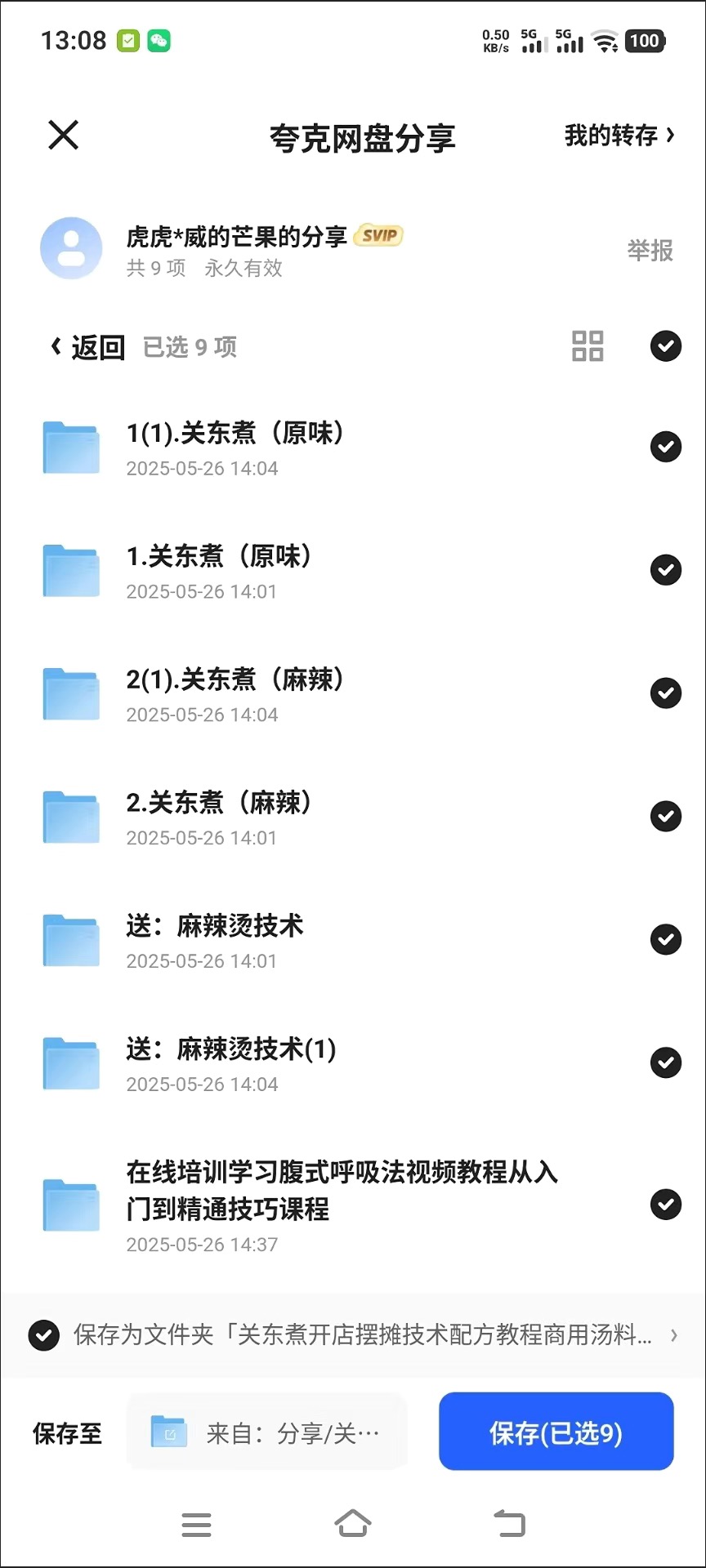Tap 举报 to report this share
The height and width of the screenshot is (1568, 706).
click(650, 250)
